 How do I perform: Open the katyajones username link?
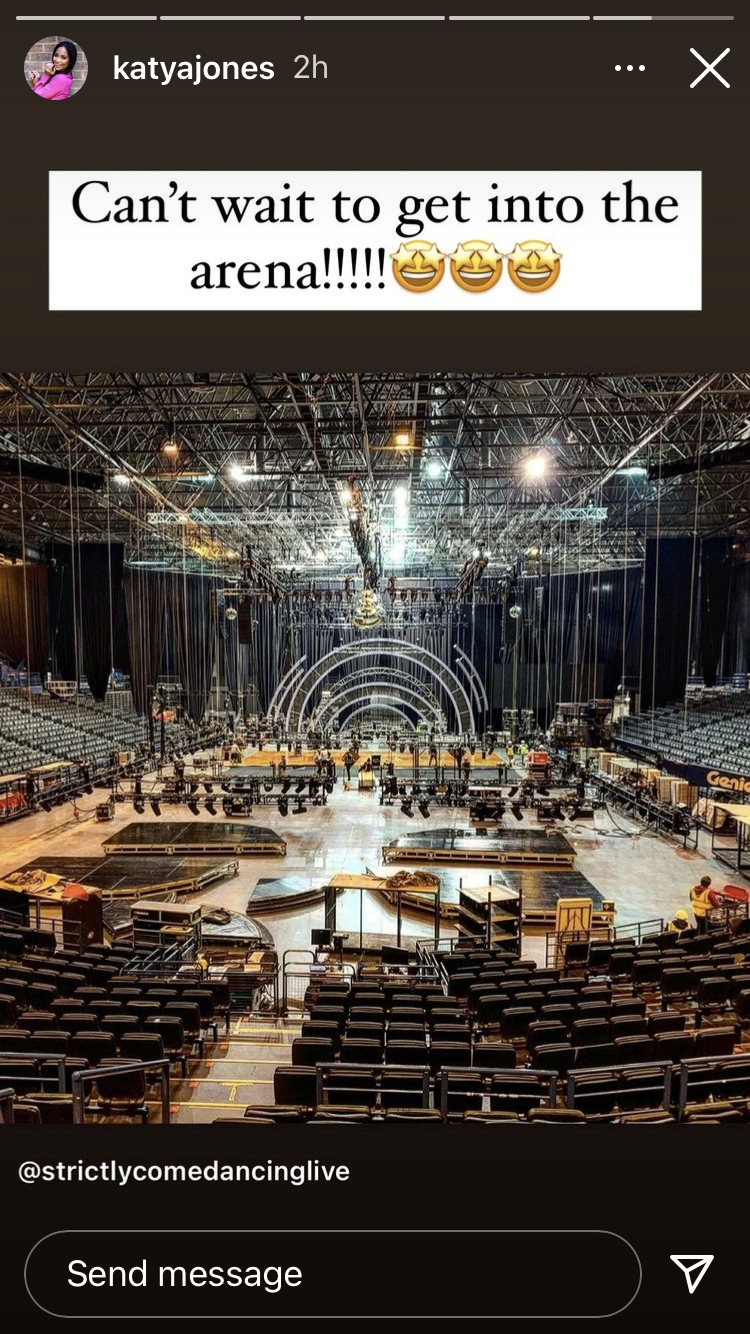(x=193, y=68)
